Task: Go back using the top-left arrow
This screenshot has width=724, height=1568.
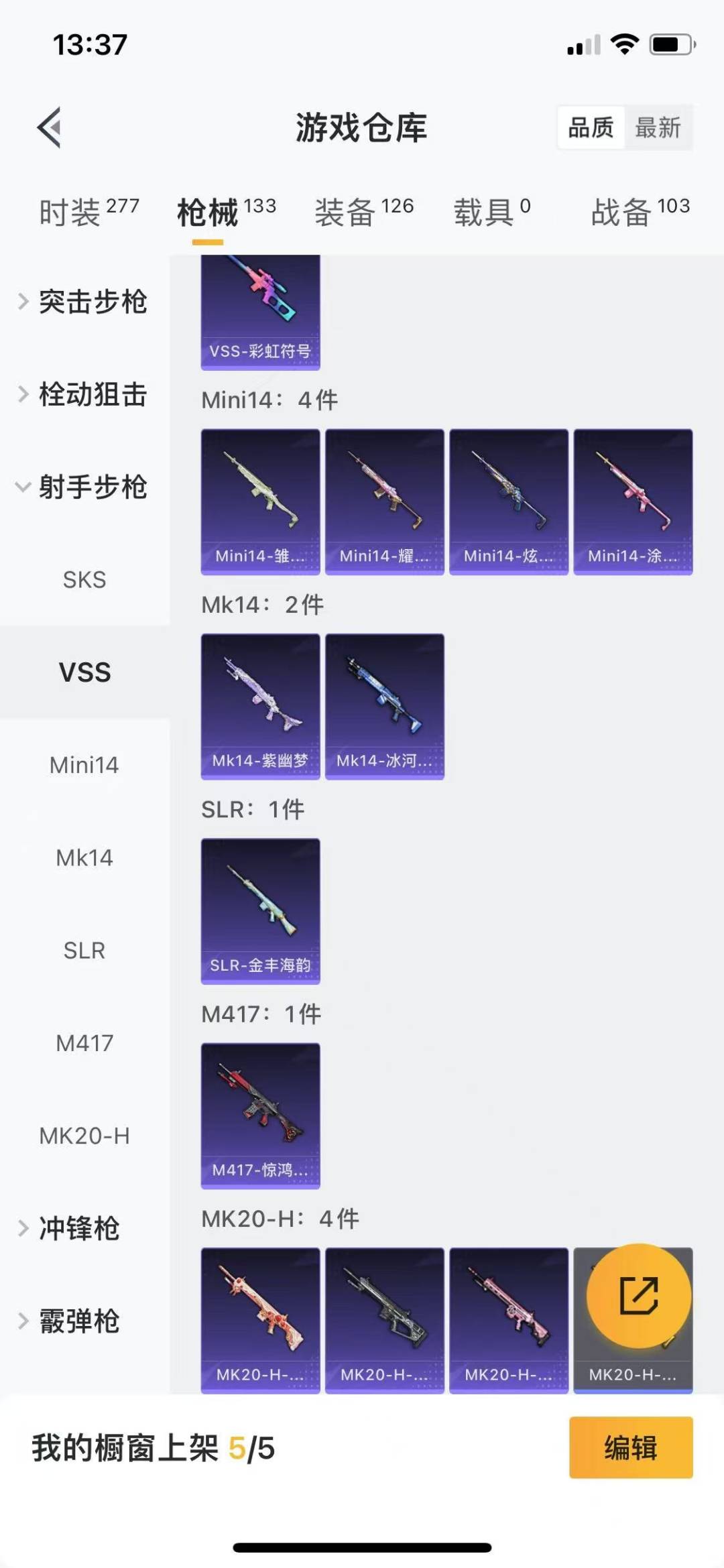Action: [x=50, y=127]
